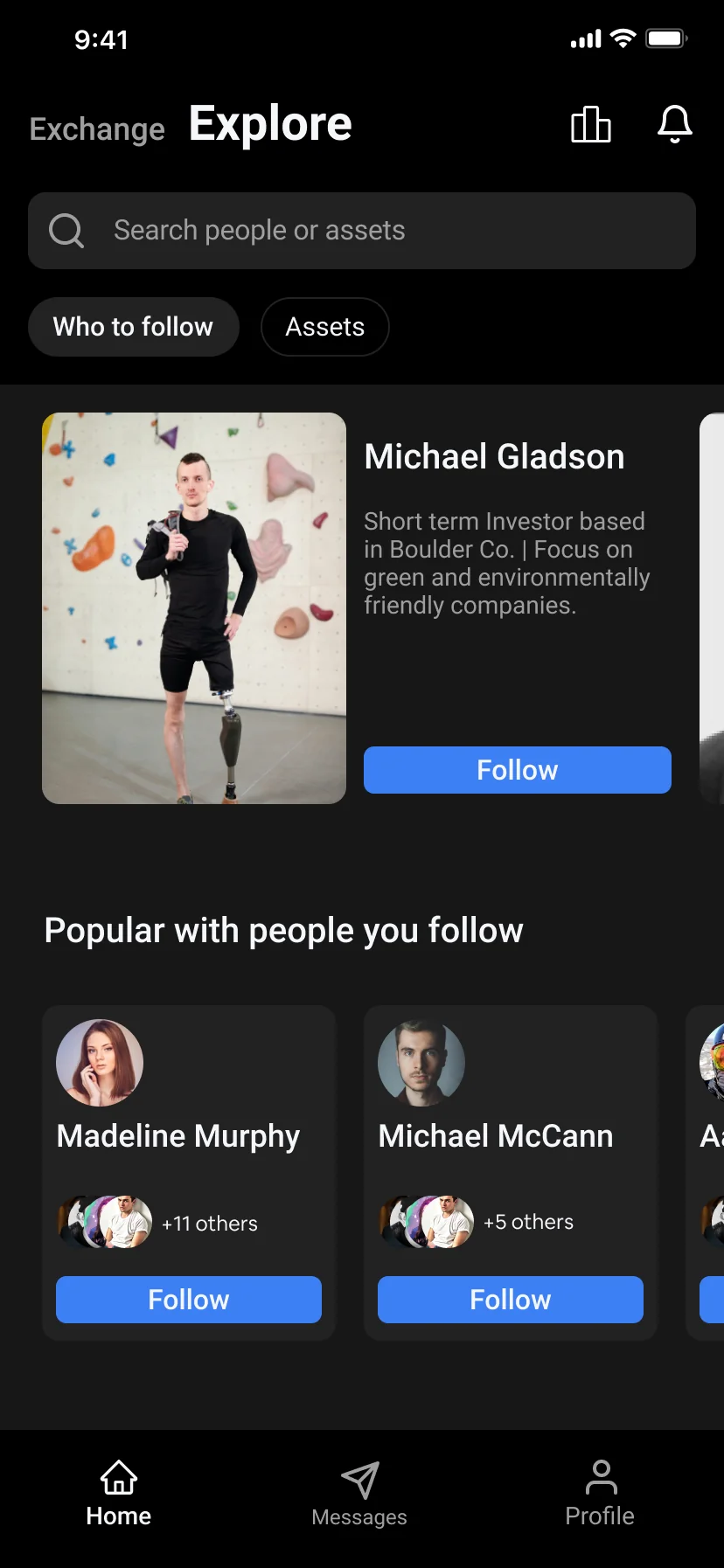Image resolution: width=724 pixels, height=1568 pixels.
Task: Follow Michael Gladson
Action: [517, 770]
